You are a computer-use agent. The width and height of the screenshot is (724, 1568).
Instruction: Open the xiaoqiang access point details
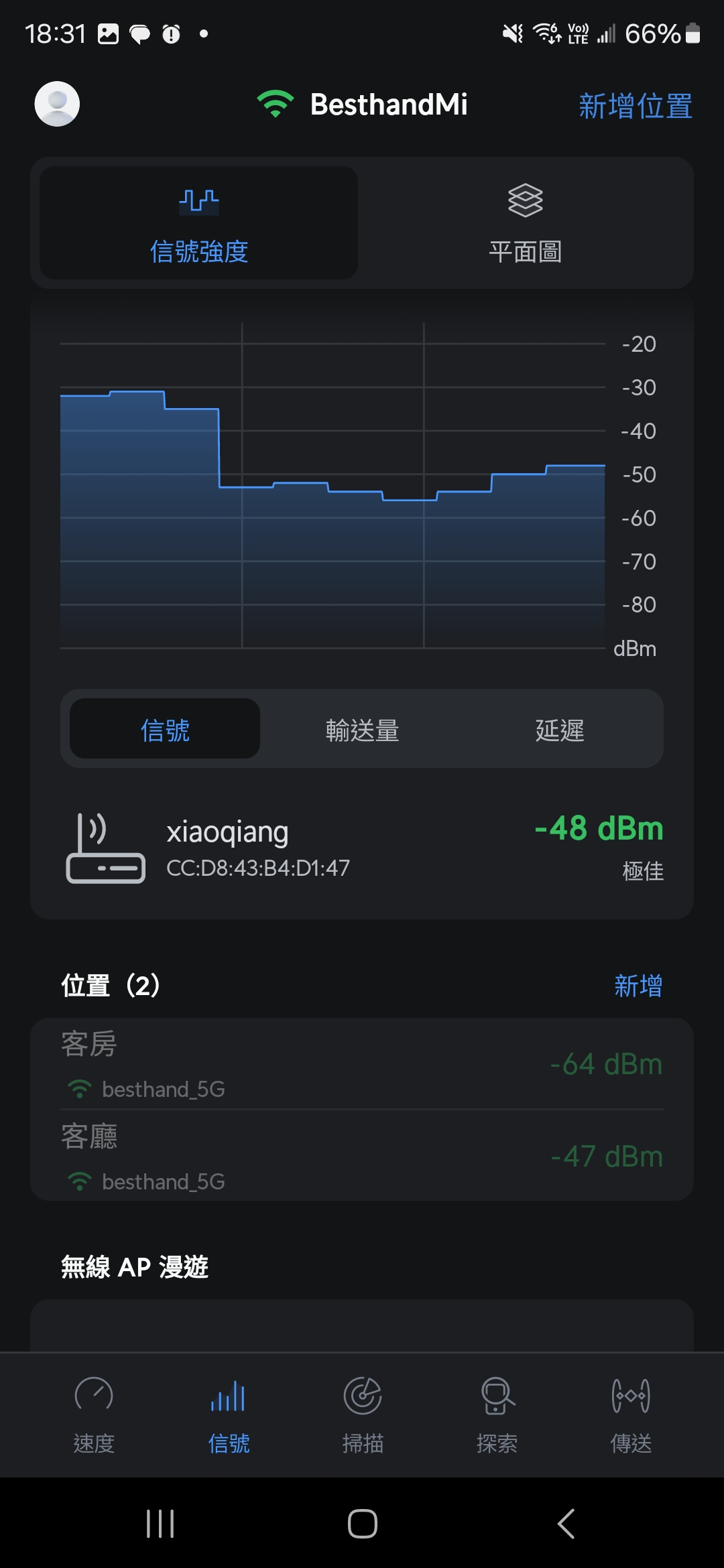coord(362,848)
